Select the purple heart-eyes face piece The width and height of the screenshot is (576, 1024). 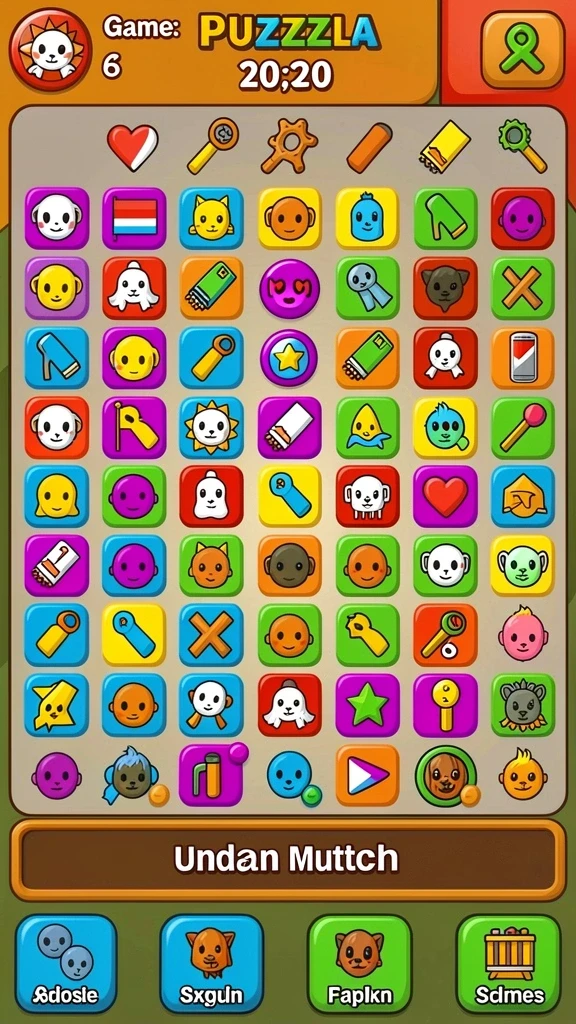tap(289, 289)
